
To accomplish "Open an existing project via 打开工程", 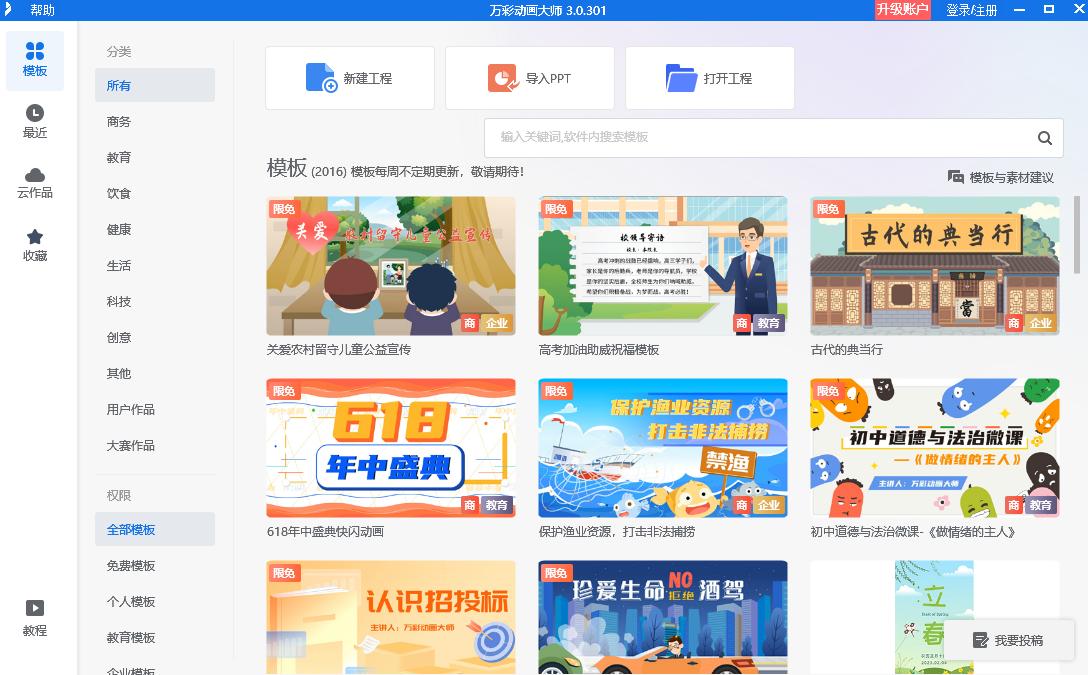I will (x=709, y=78).
